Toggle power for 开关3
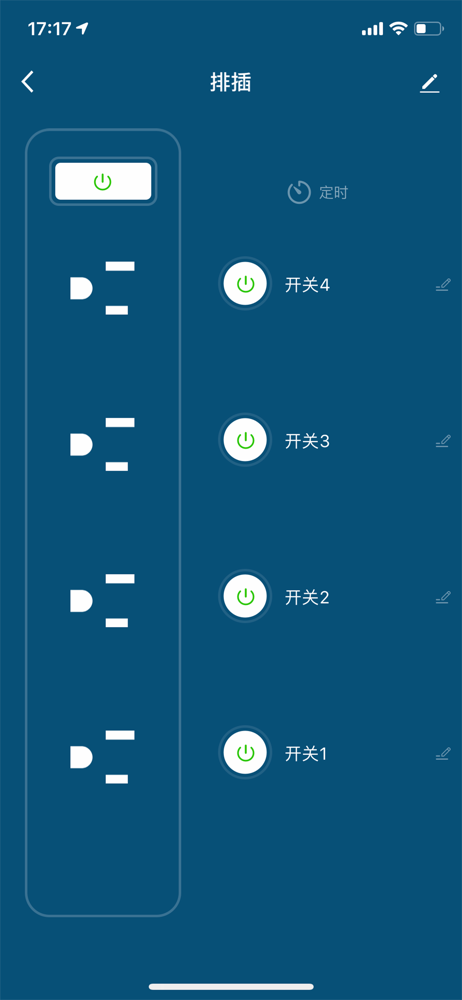 point(245,440)
